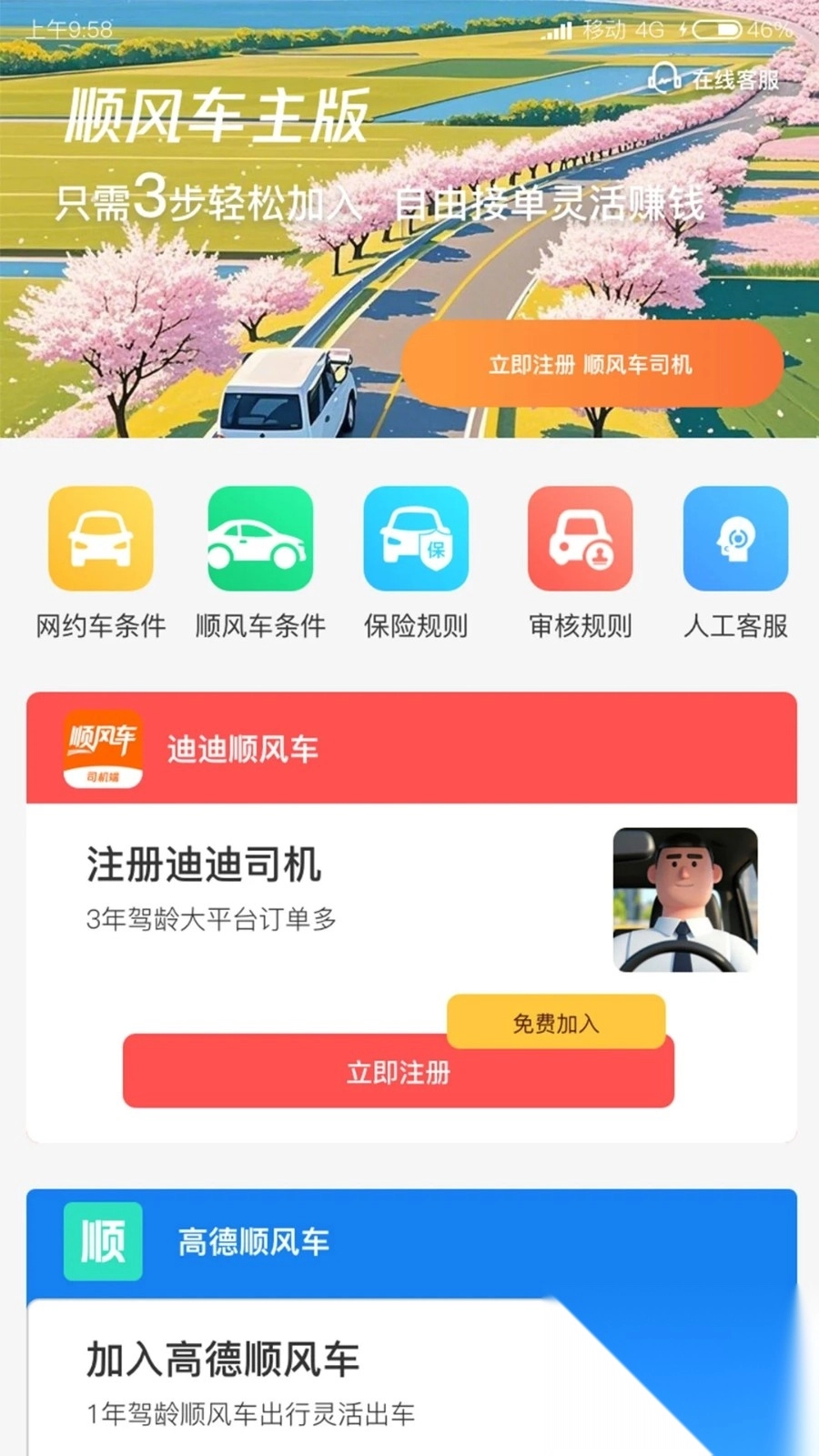Open 审核规则 red car icon
Screen dimensions: 819x1456
580,539
